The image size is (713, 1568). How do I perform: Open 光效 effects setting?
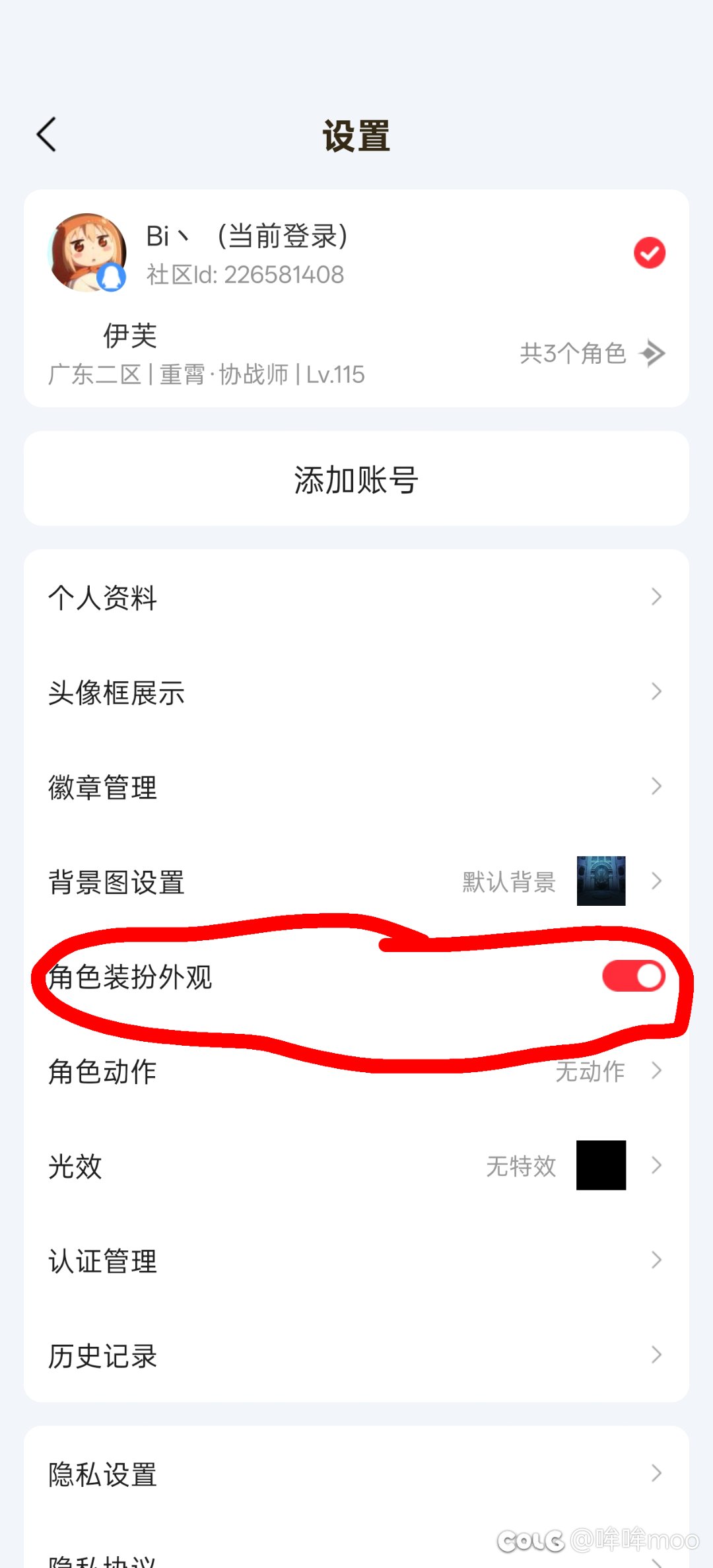356,1165
